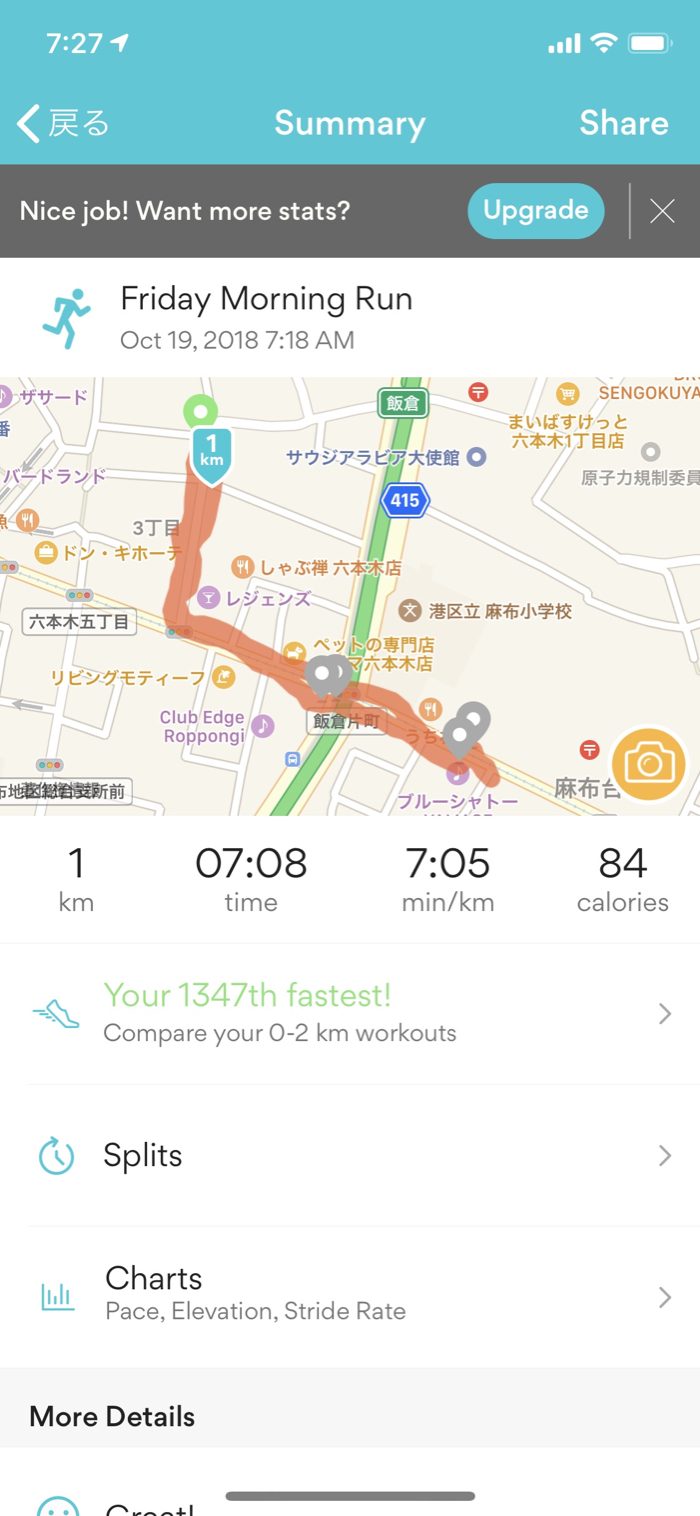Go back using the 戻る button
This screenshot has height=1516, width=700.
[x=63, y=124]
